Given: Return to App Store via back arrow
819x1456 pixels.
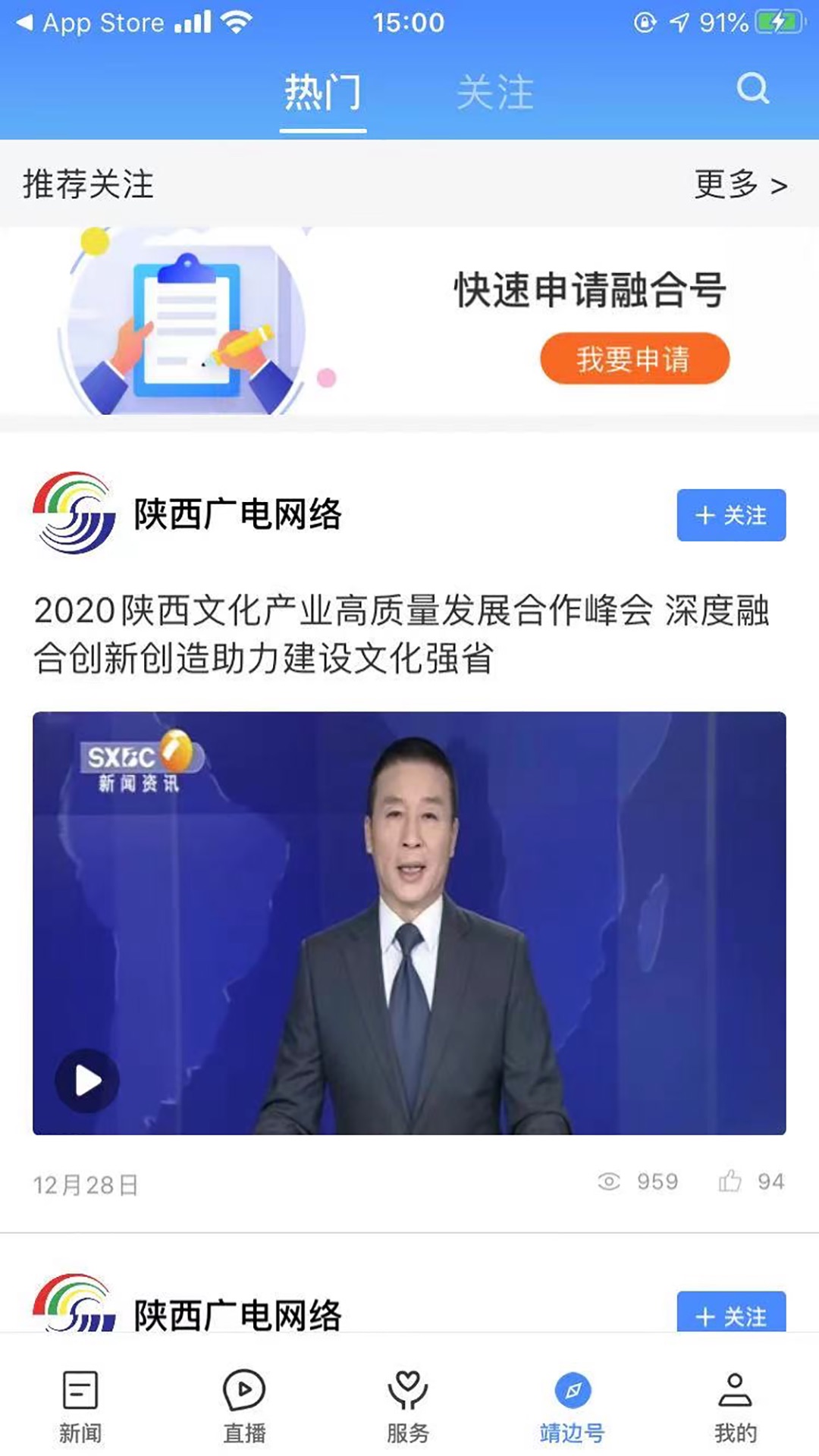Looking at the screenshot, I should [89, 24].
